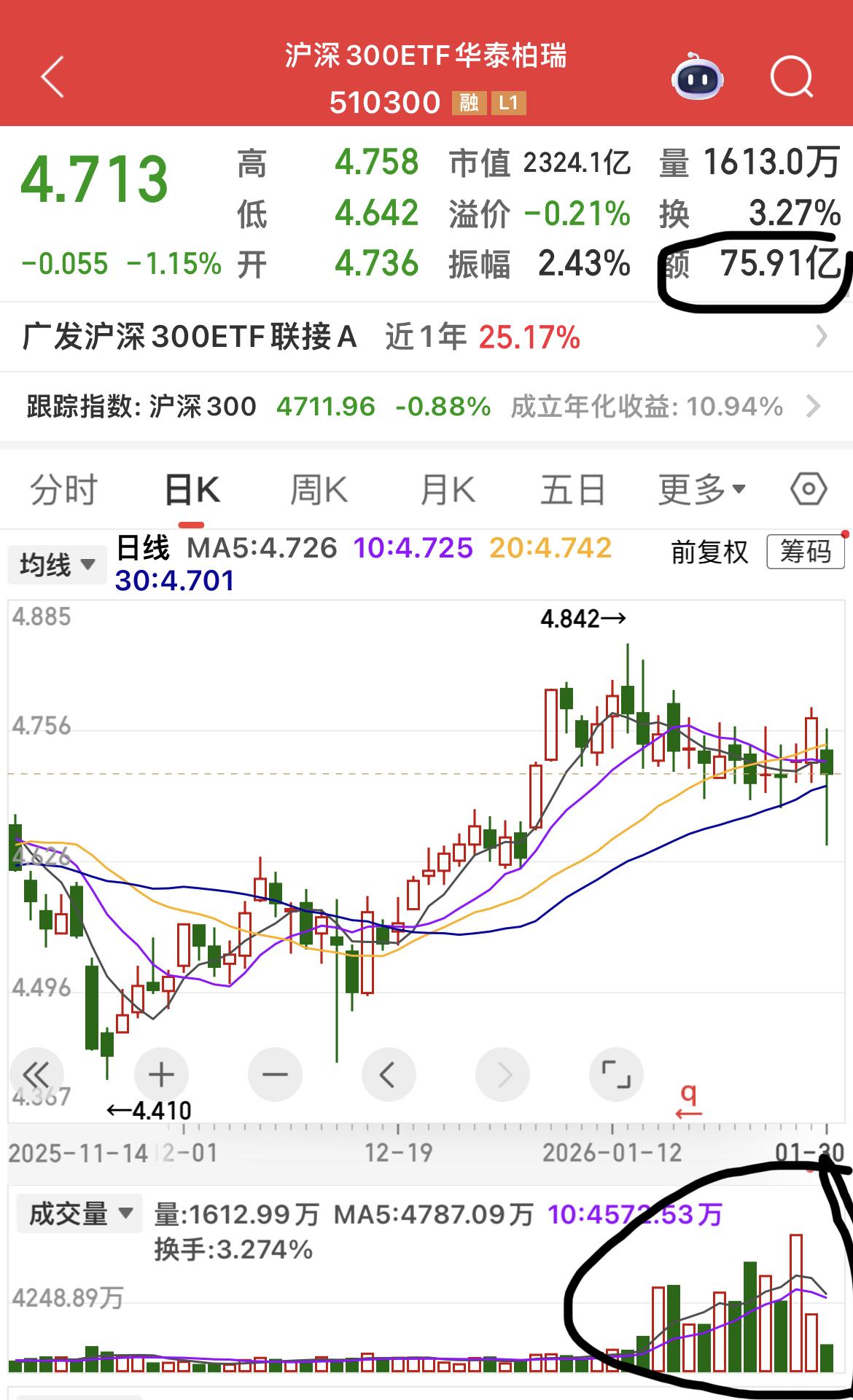
Task: Zoom out using the minus icon
Action: pyautogui.click(x=275, y=1074)
